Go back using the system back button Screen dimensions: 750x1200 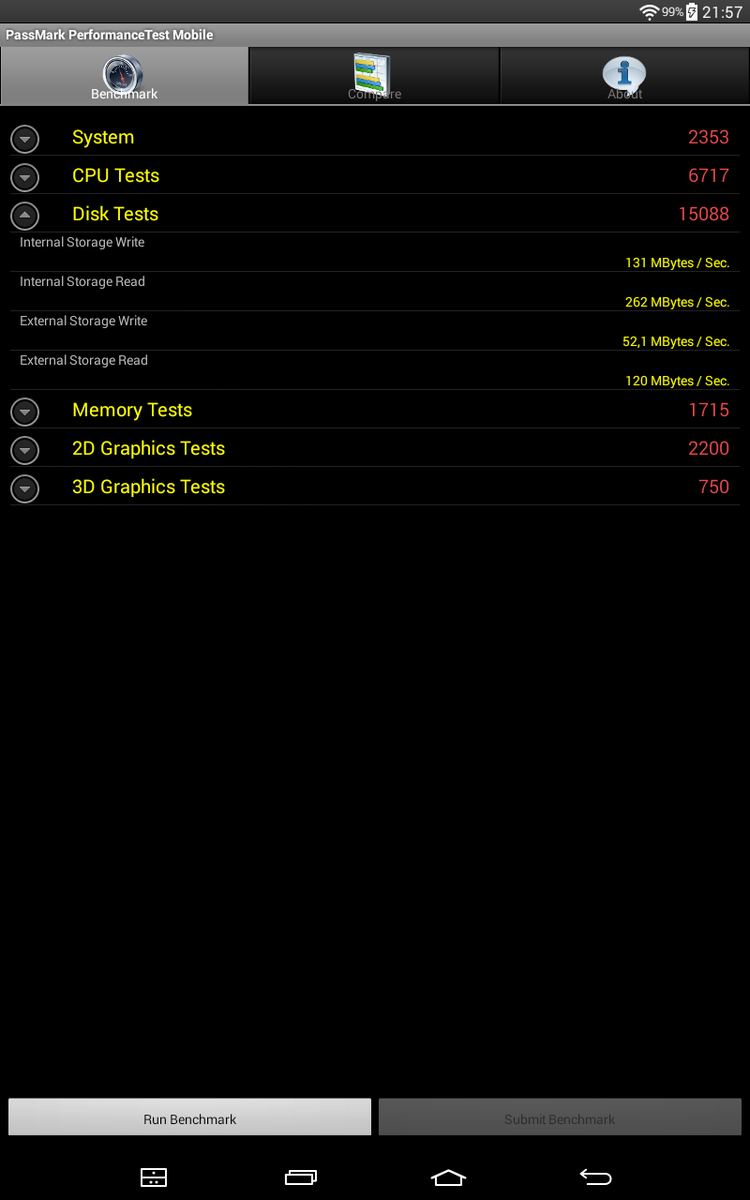coord(595,1177)
